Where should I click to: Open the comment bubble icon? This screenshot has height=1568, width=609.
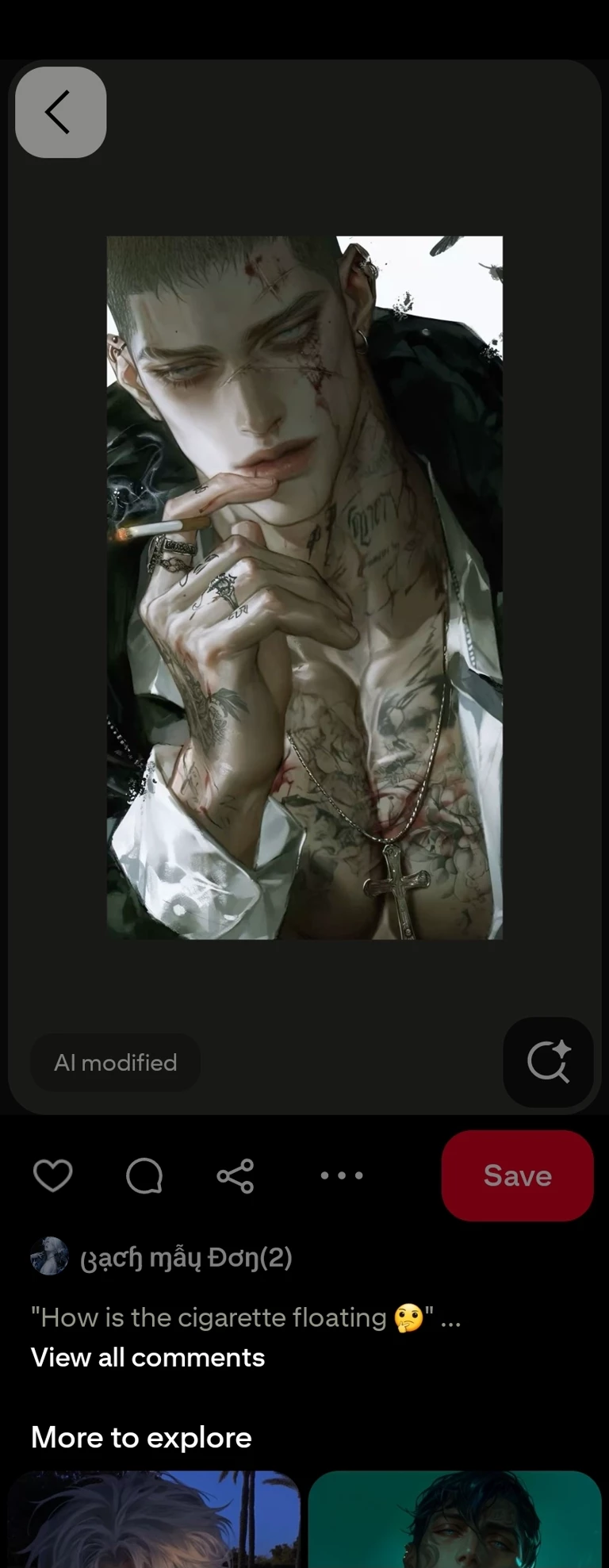(144, 1175)
